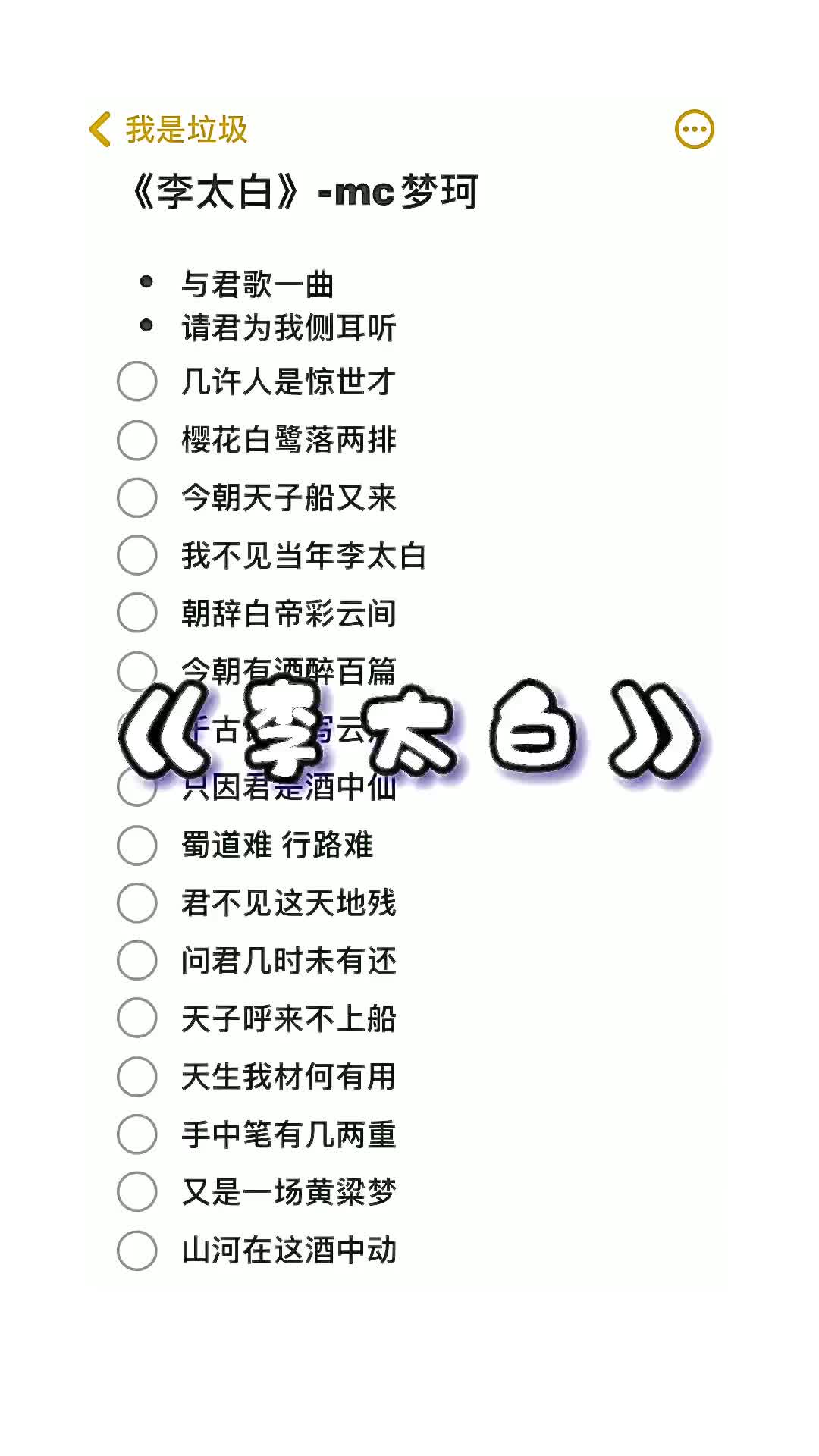The width and height of the screenshot is (819, 1456).
Task: Tick the 山河在这酒中动 item
Action: [137, 1250]
